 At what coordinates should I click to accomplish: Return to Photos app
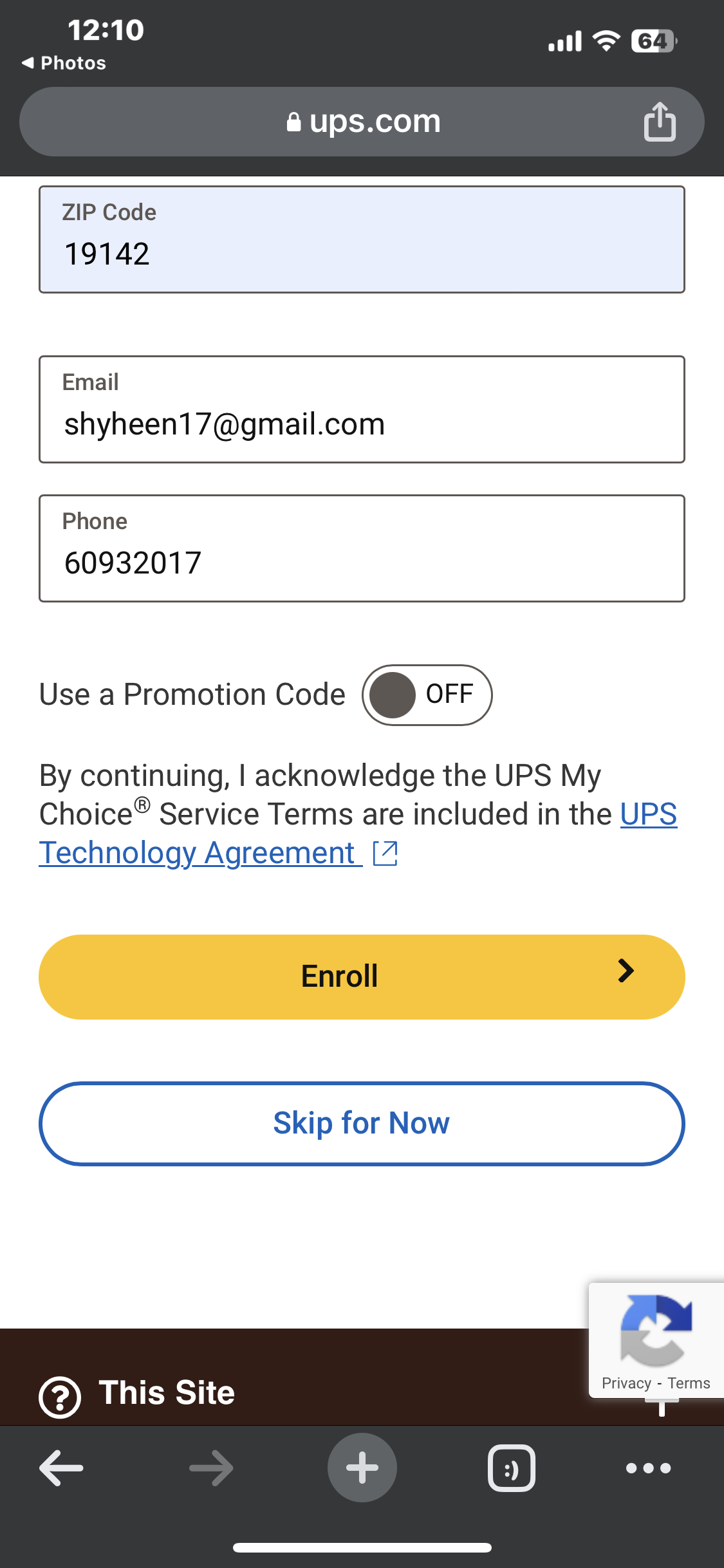pyautogui.click(x=64, y=63)
